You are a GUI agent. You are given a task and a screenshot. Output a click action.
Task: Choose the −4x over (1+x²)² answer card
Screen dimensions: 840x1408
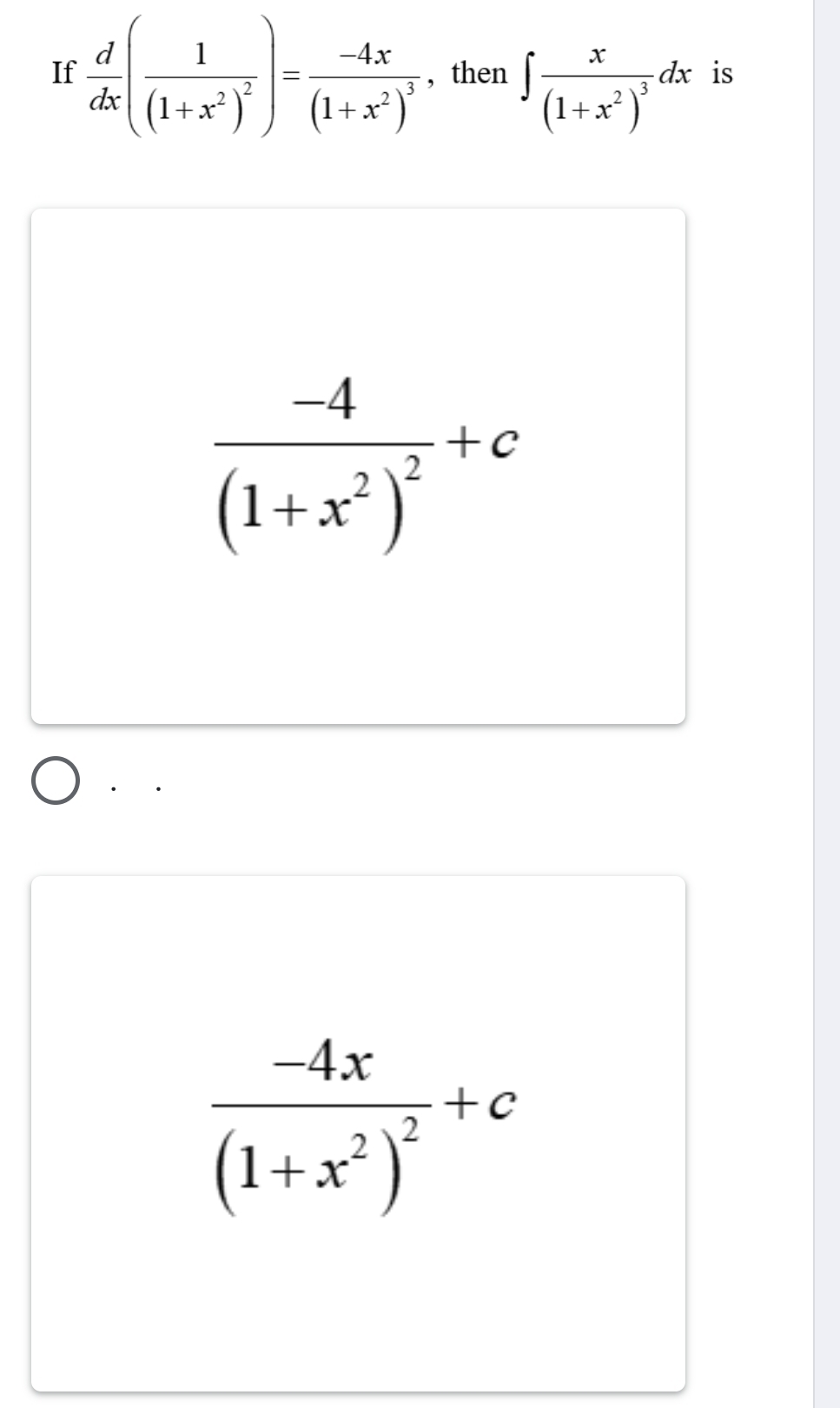point(358,1132)
